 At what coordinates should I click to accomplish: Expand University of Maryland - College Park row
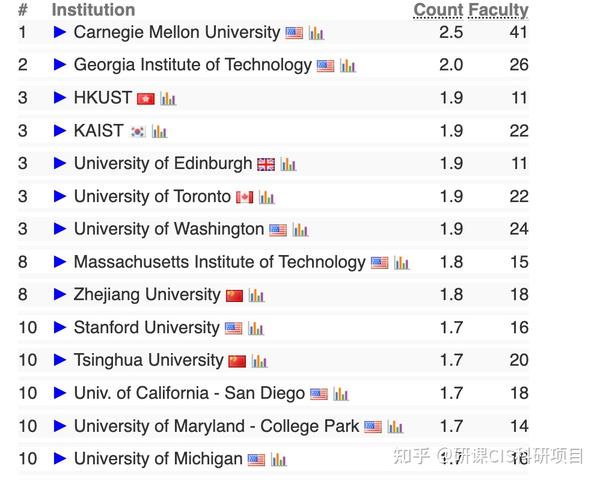coord(60,426)
